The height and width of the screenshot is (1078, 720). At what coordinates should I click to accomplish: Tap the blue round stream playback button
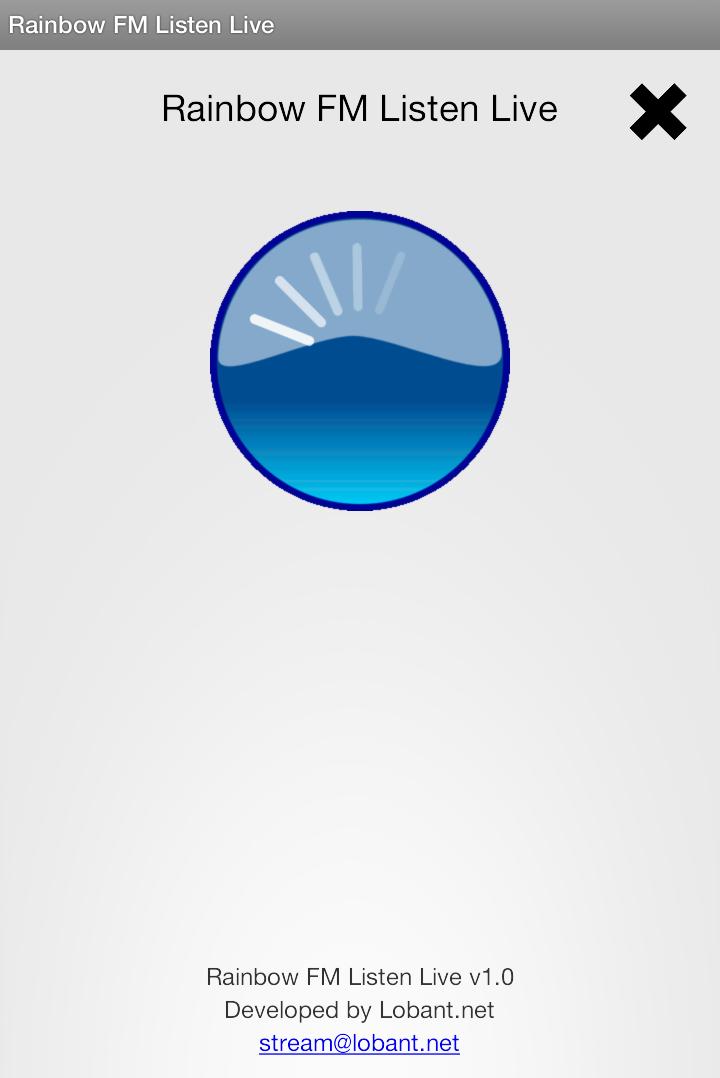tap(360, 360)
